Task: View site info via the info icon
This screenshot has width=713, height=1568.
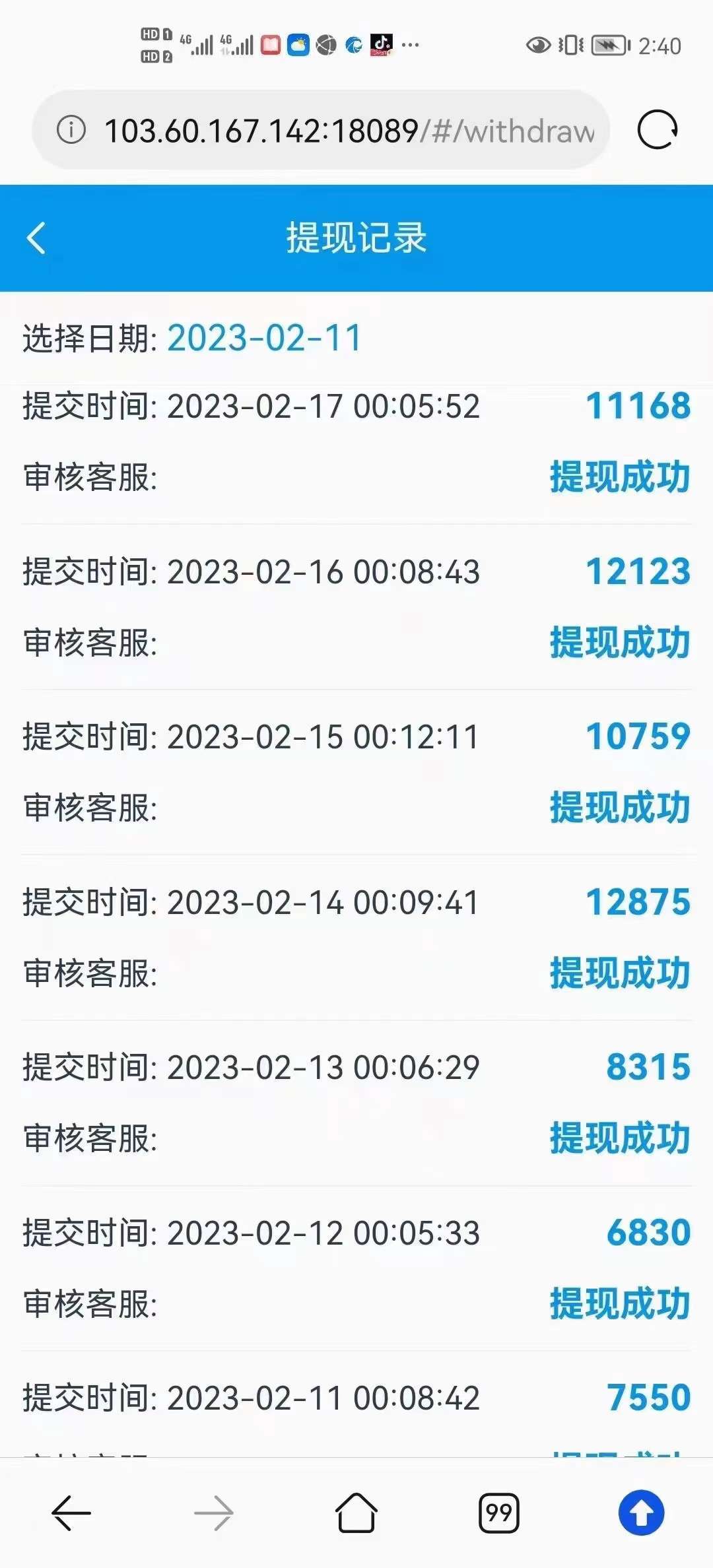Action: tap(71, 129)
